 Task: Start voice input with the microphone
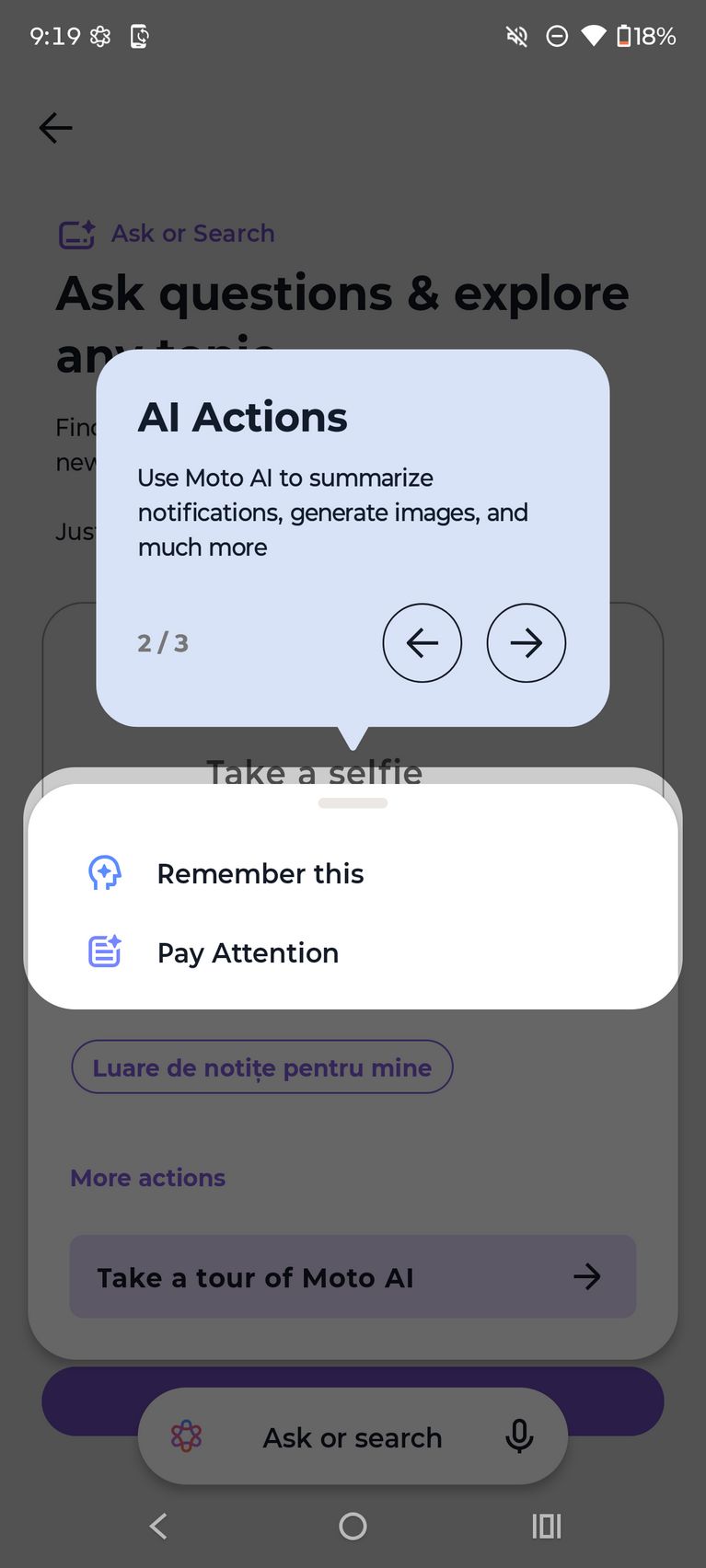(x=519, y=1436)
